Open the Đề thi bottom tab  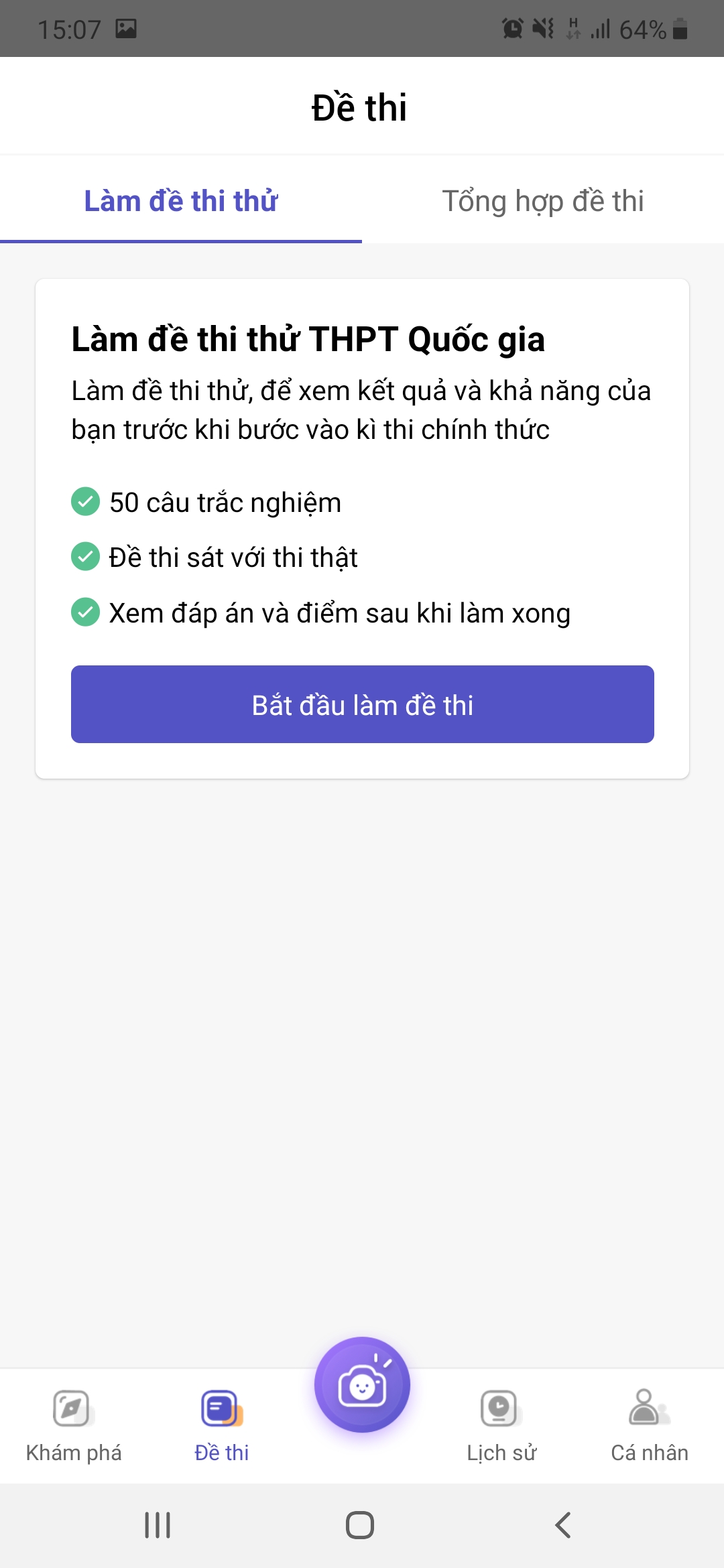pyautogui.click(x=222, y=1425)
